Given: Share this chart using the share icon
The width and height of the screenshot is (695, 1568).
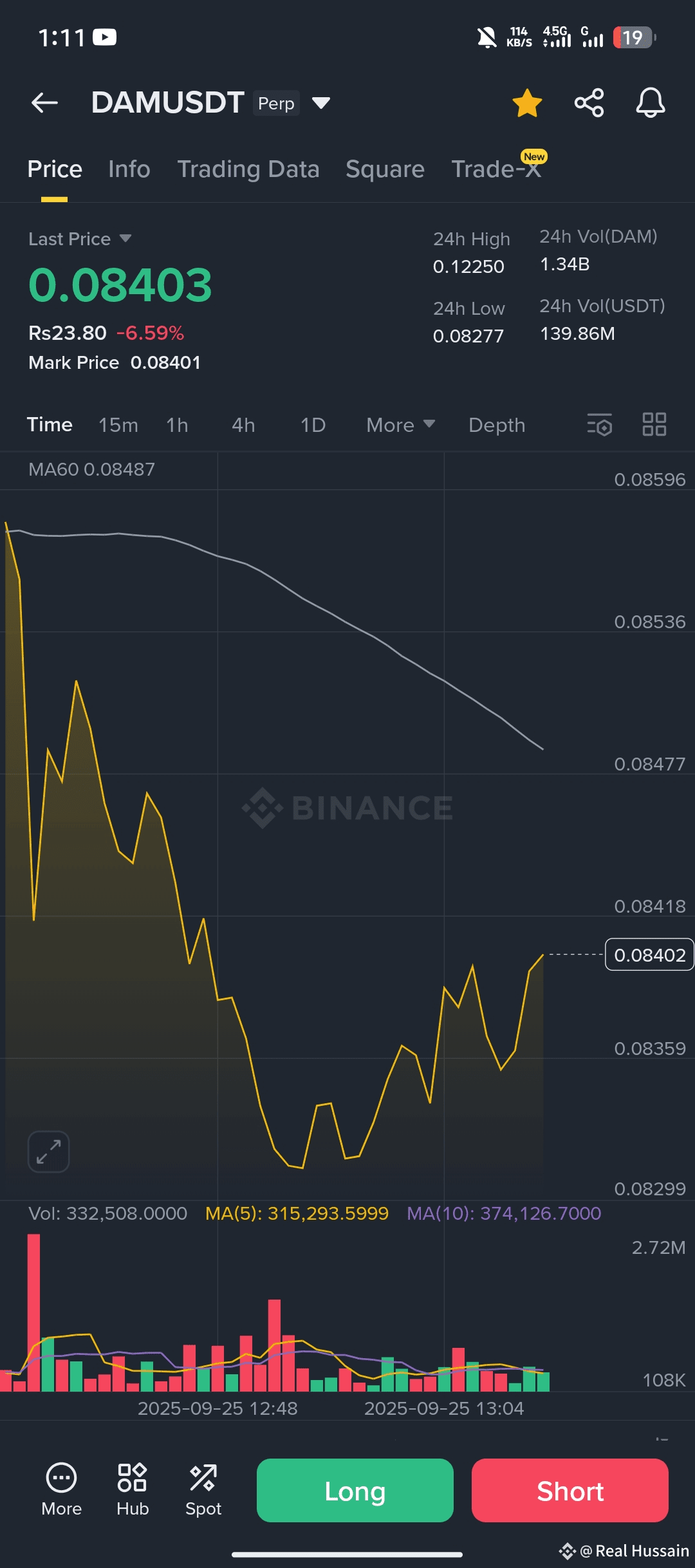Looking at the screenshot, I should [589, 103].
